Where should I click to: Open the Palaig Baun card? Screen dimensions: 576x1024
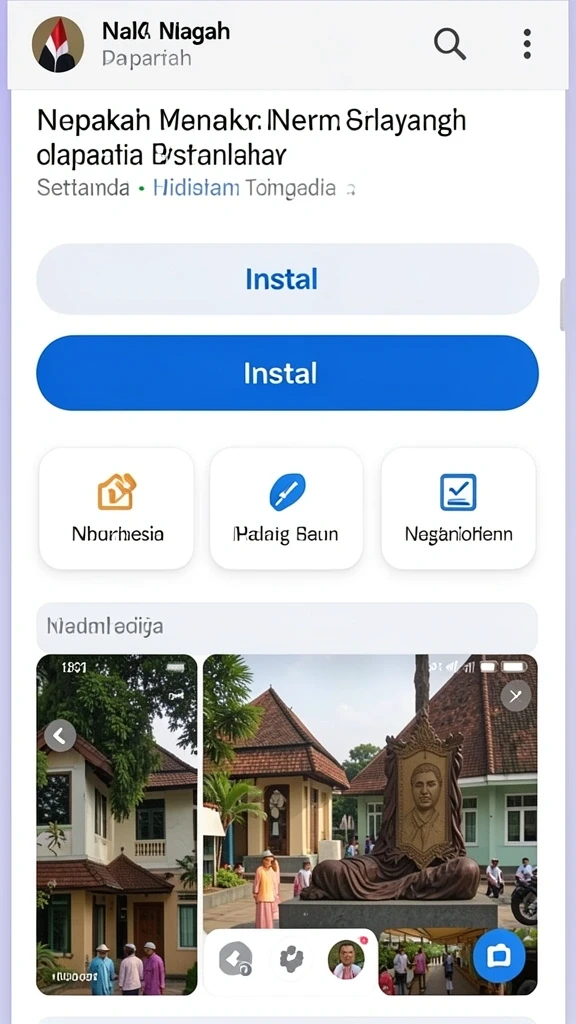[x=287, y=508]
